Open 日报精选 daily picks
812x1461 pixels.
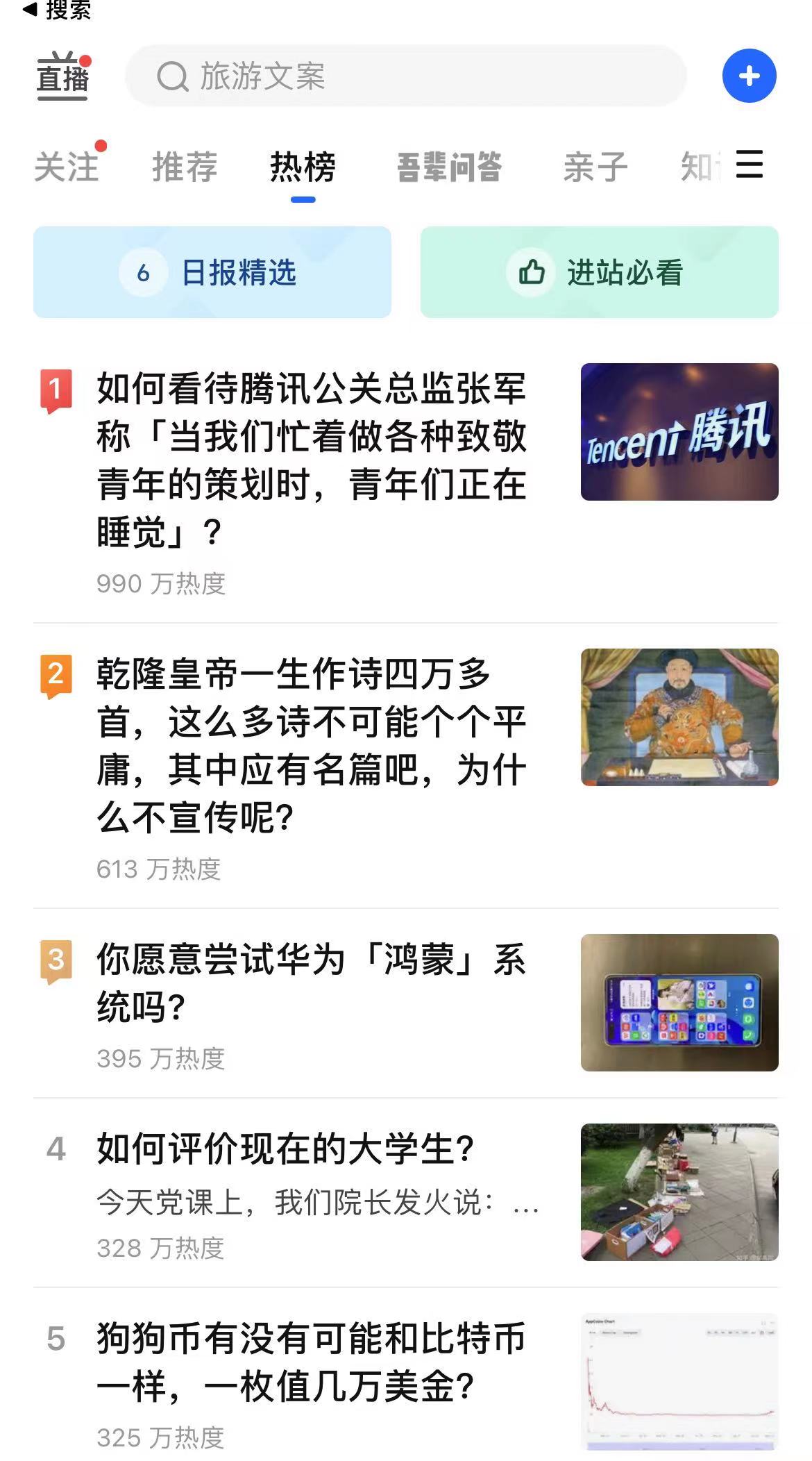click(212, 272)
